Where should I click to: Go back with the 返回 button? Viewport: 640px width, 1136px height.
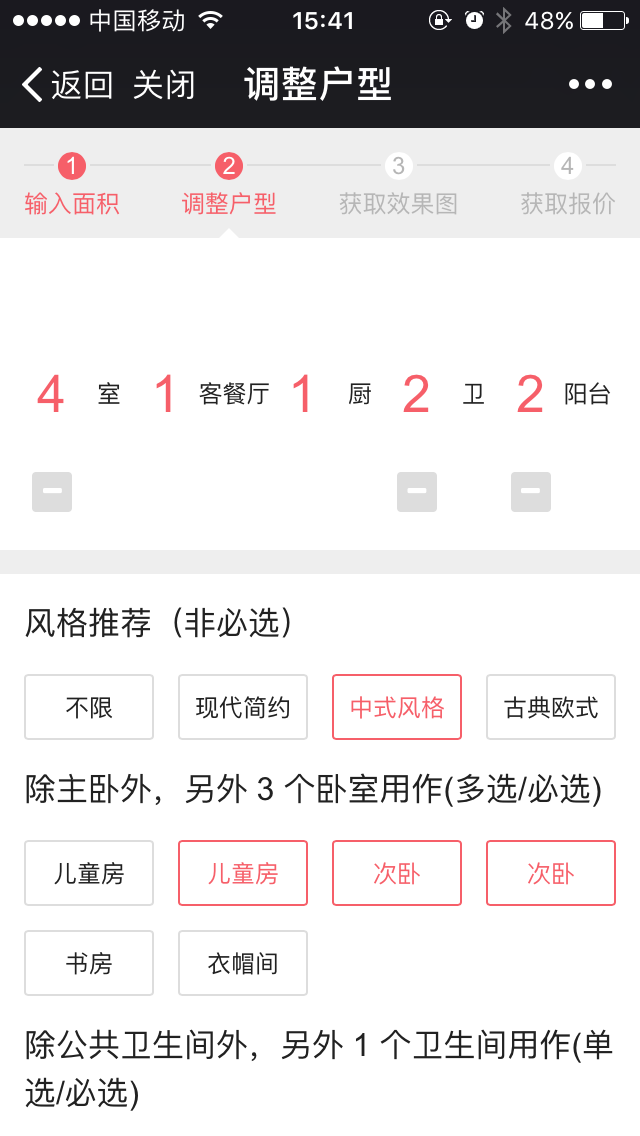(x=67, y=85)
